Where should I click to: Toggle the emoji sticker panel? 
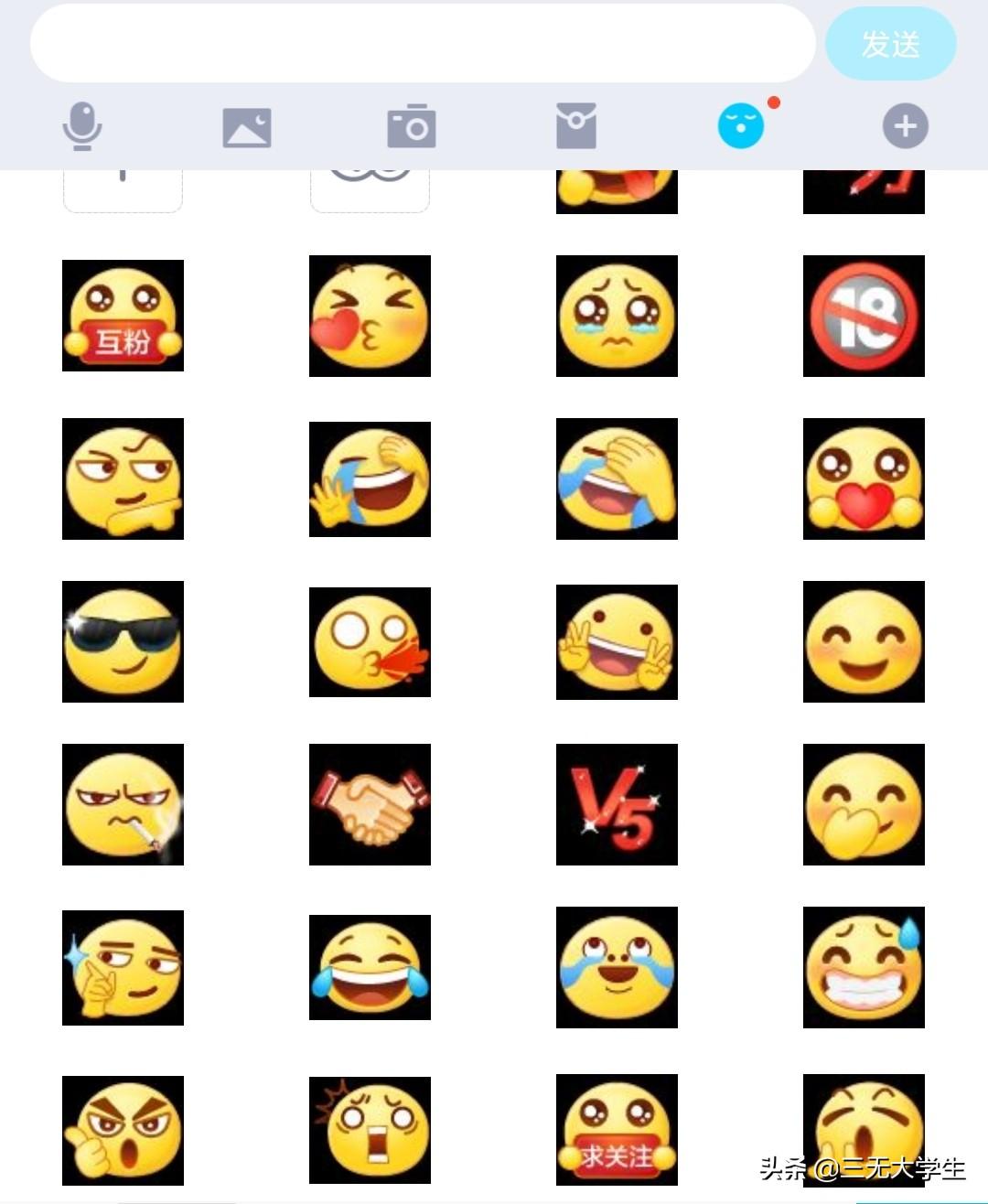[741, 126]
